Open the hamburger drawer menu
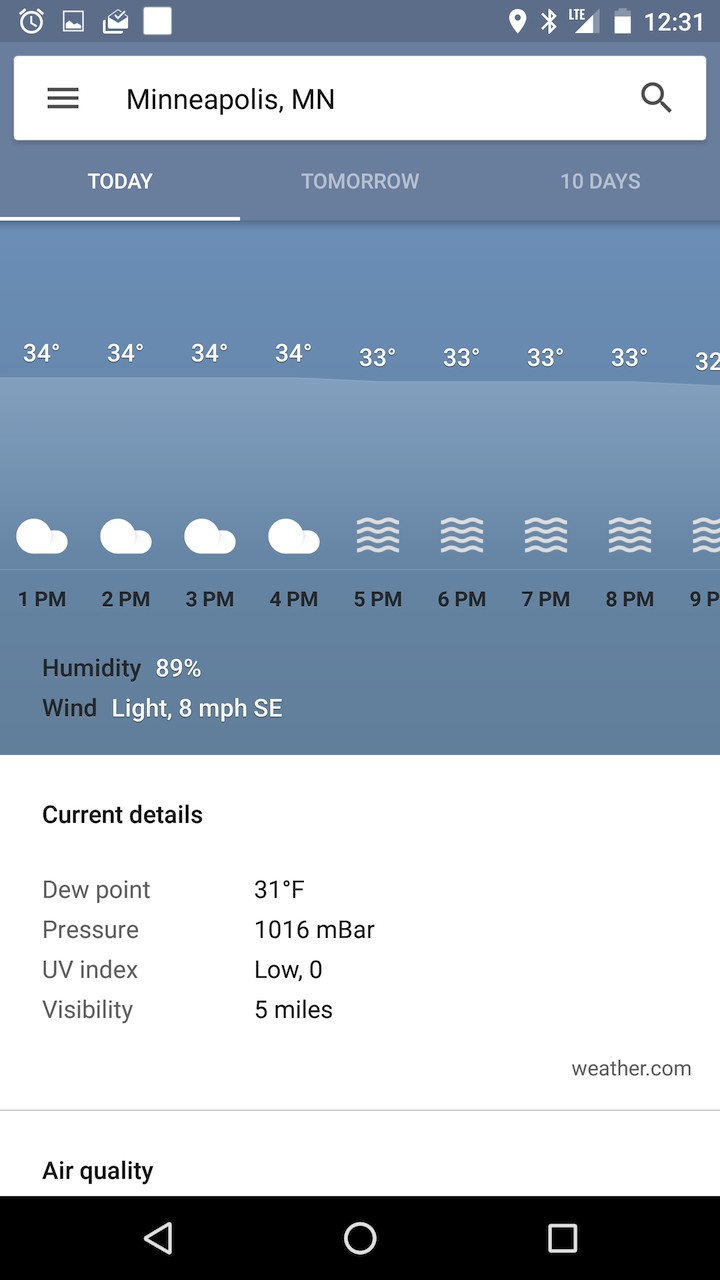The image size is (720, 1280). tap(63, 99)
